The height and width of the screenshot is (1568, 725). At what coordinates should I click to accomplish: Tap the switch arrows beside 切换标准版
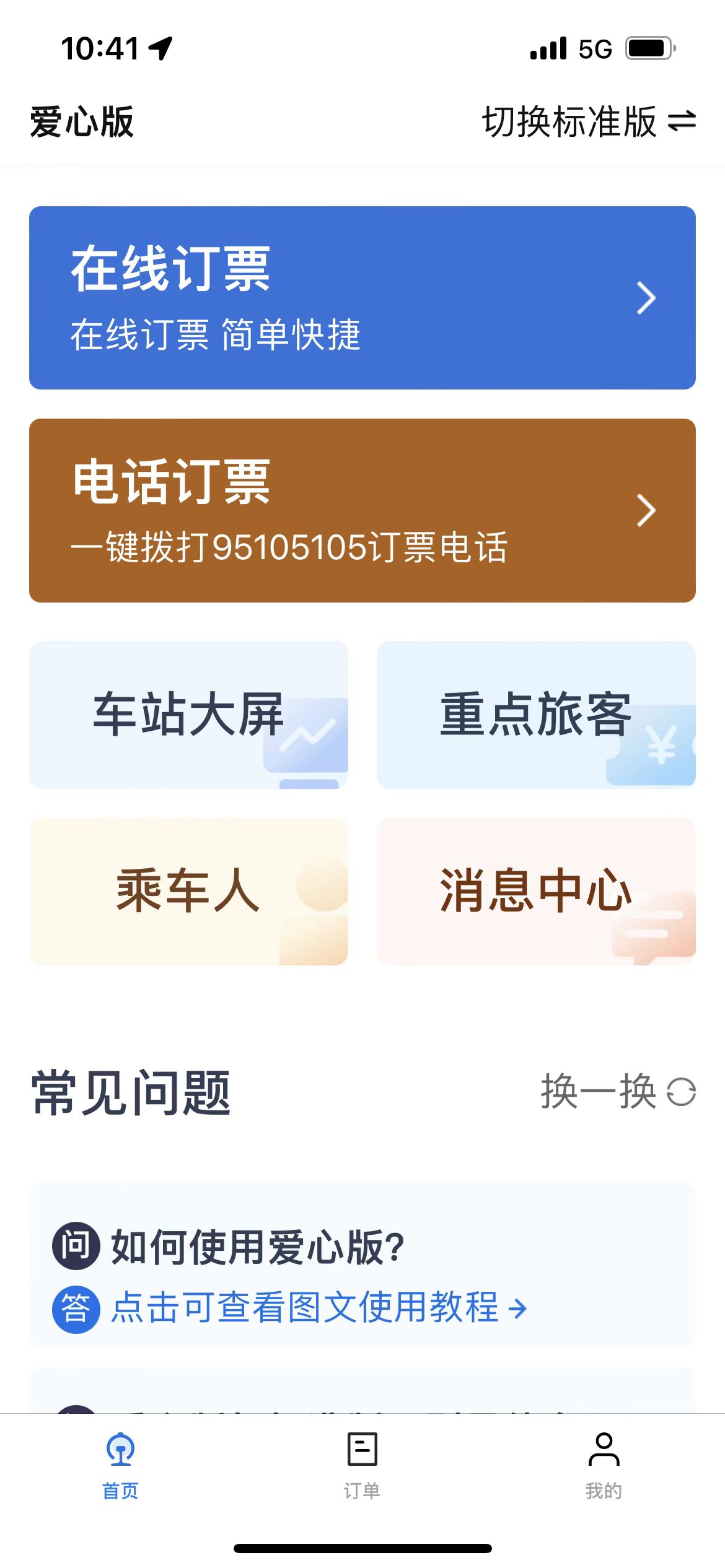tap(680, 122)
